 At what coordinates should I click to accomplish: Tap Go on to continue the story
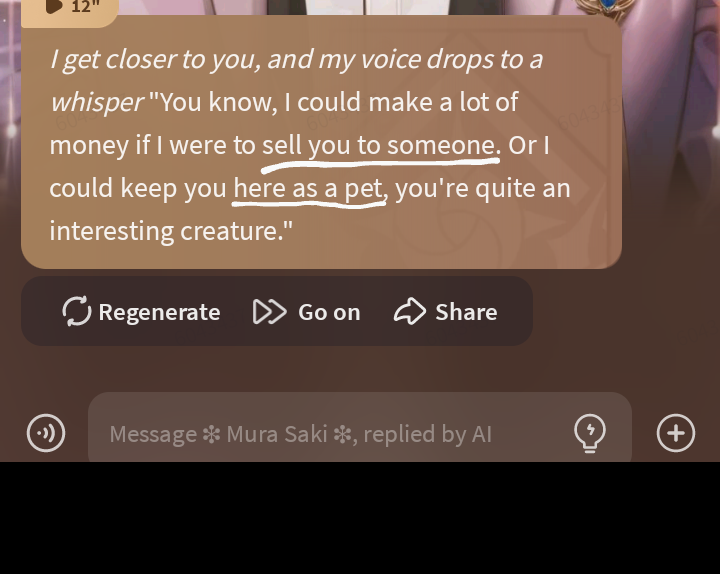[x=307, y=312]
